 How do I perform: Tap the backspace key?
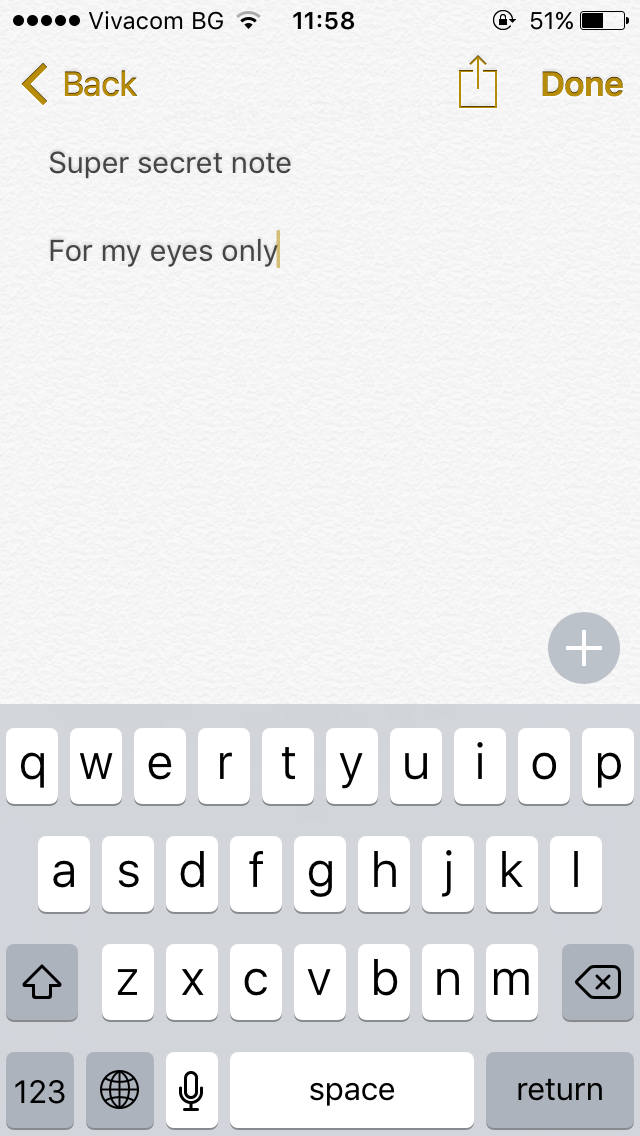coord(598,983)
